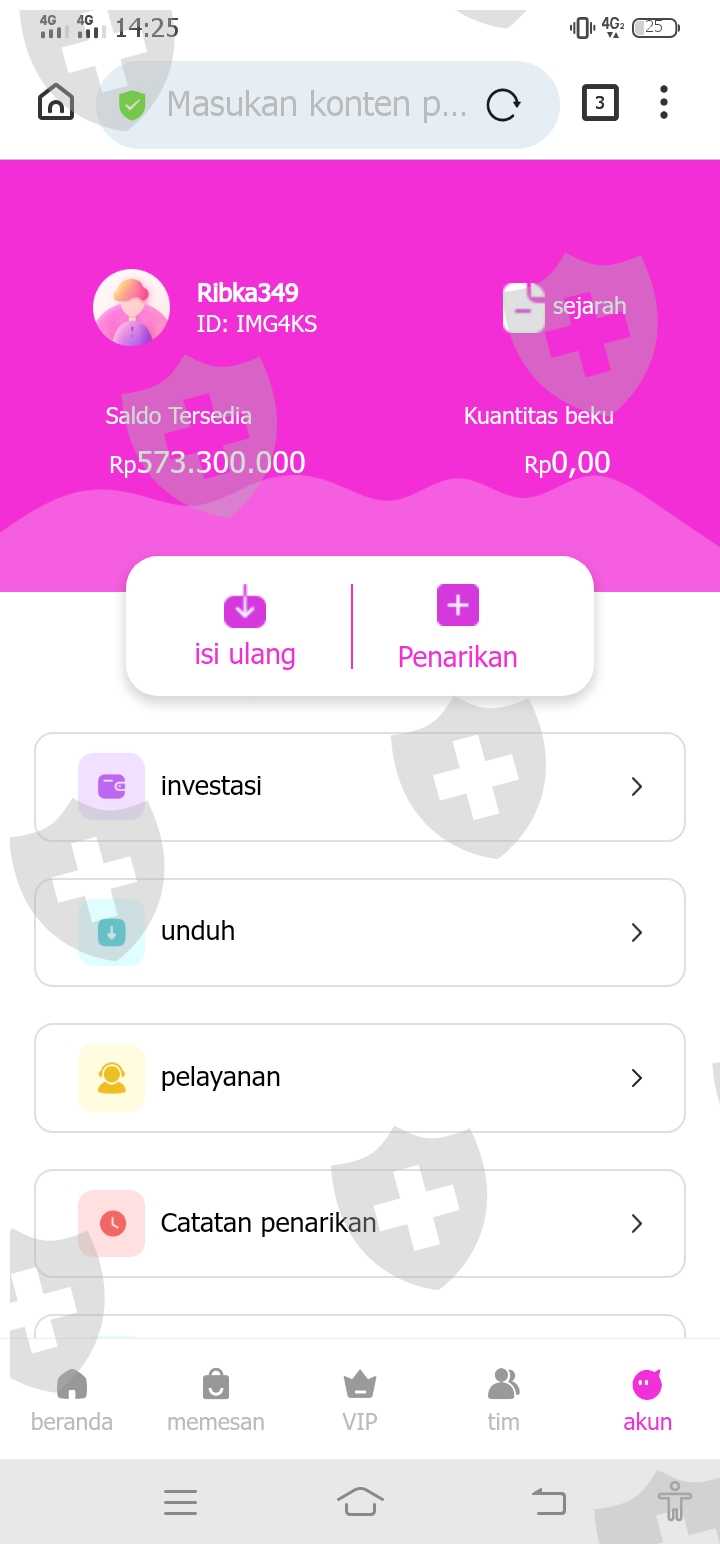Image resolution: width=720 pixels, height=1544 pixels.
Task: Tap the Ribka349 profile avatar
Action: point(131,308)
